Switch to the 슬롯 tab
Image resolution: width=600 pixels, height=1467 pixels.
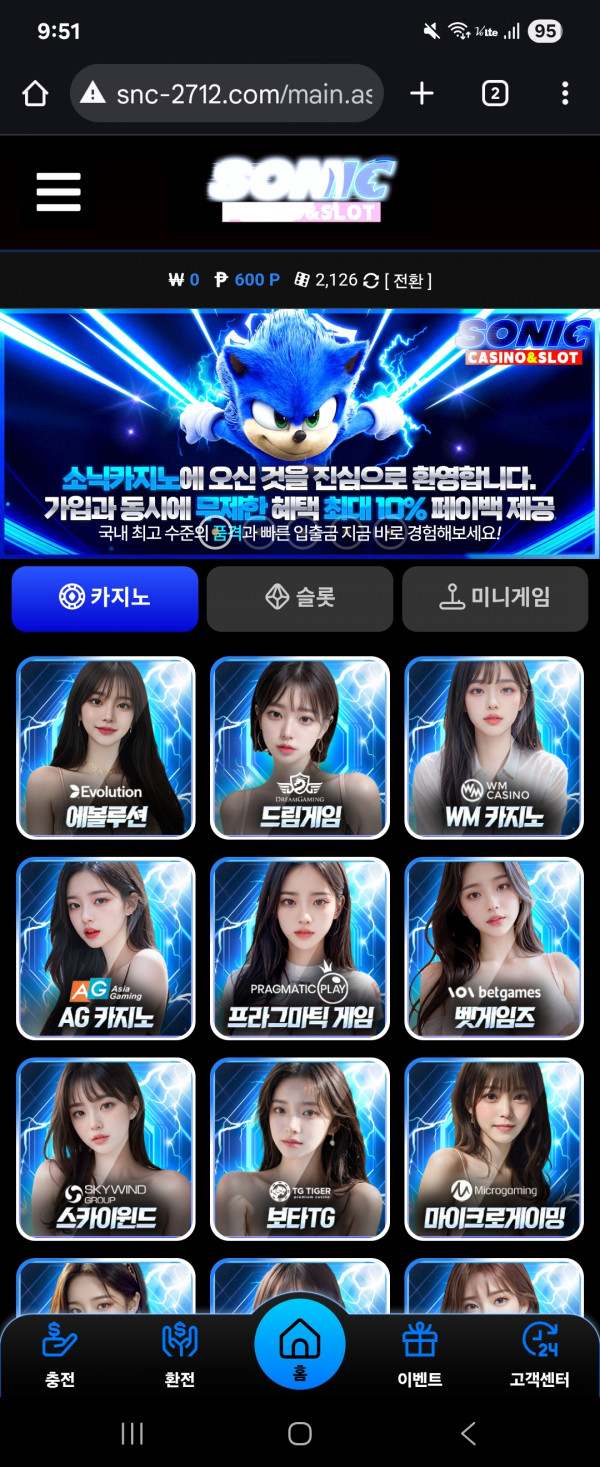tap(300, 598)
